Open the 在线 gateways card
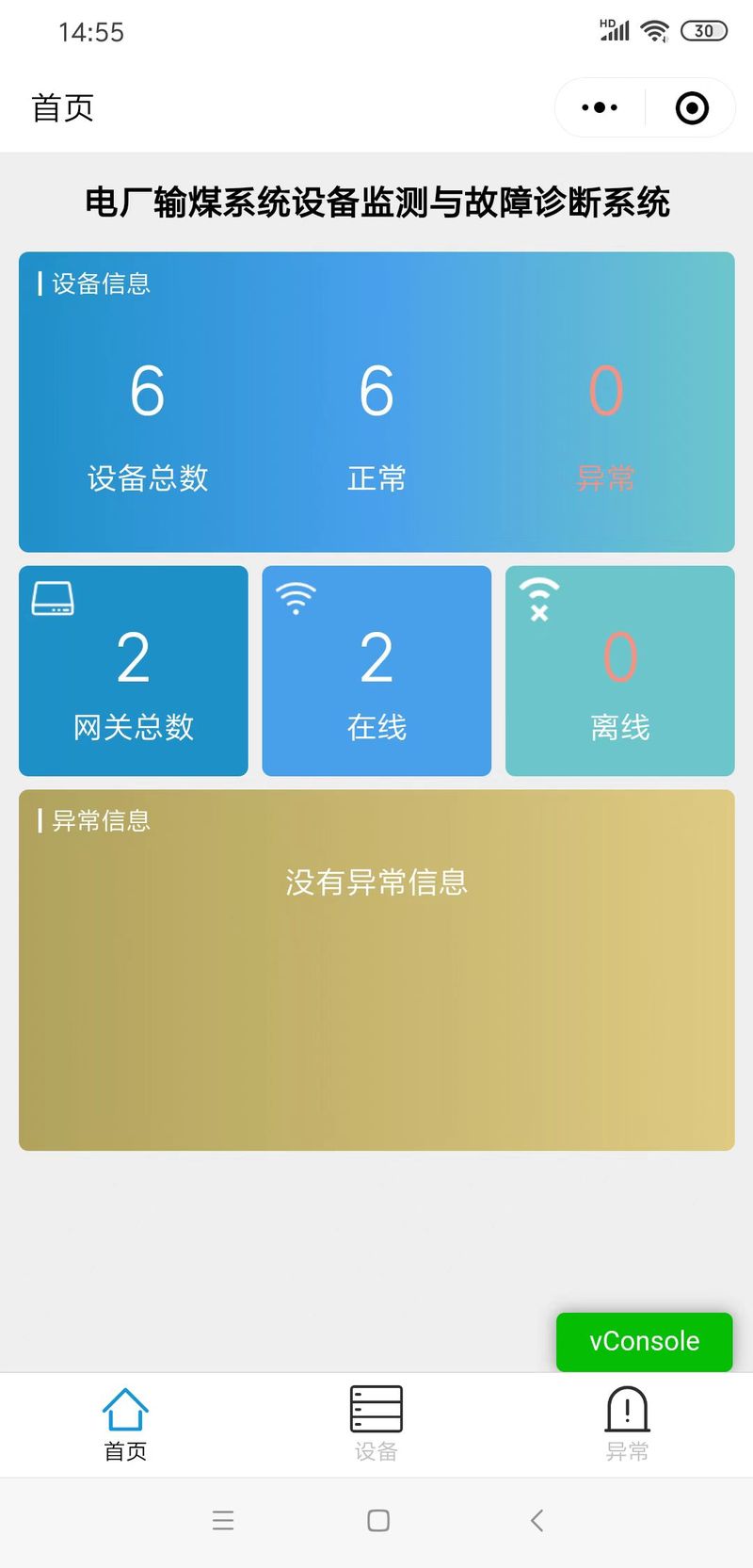This screenshot has height=1568, width=753. pos(376,671)
